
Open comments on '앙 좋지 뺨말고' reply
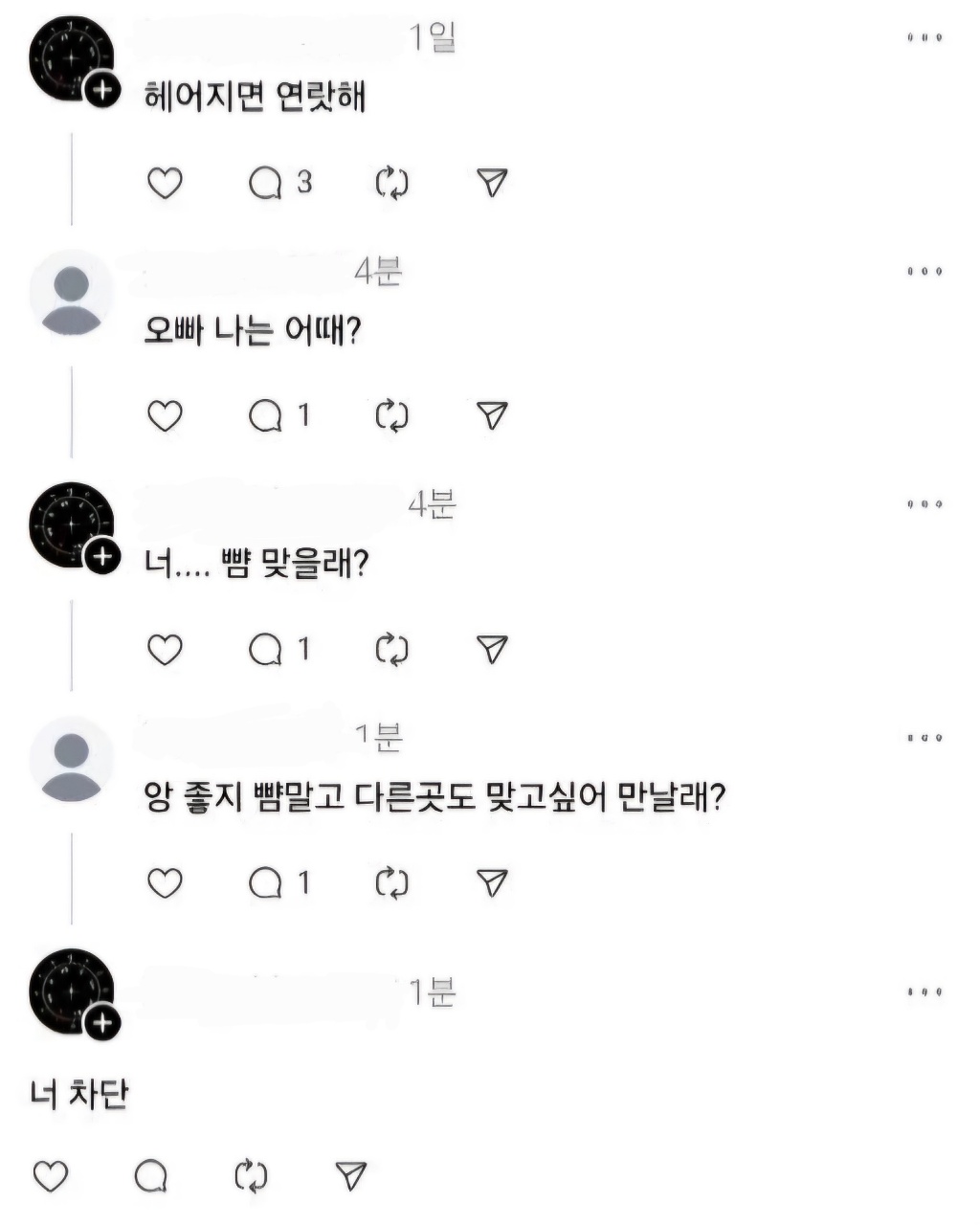tap(266, 882)
